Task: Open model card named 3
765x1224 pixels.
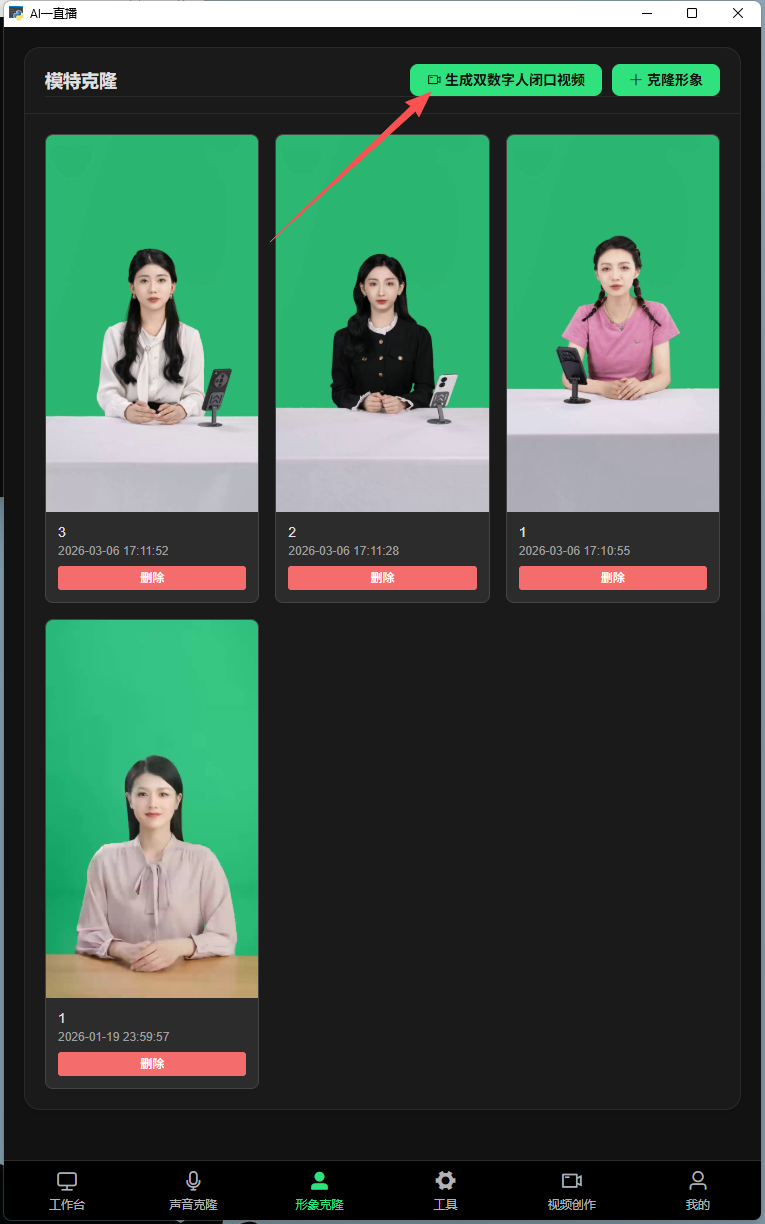Action: coord(152,324)
